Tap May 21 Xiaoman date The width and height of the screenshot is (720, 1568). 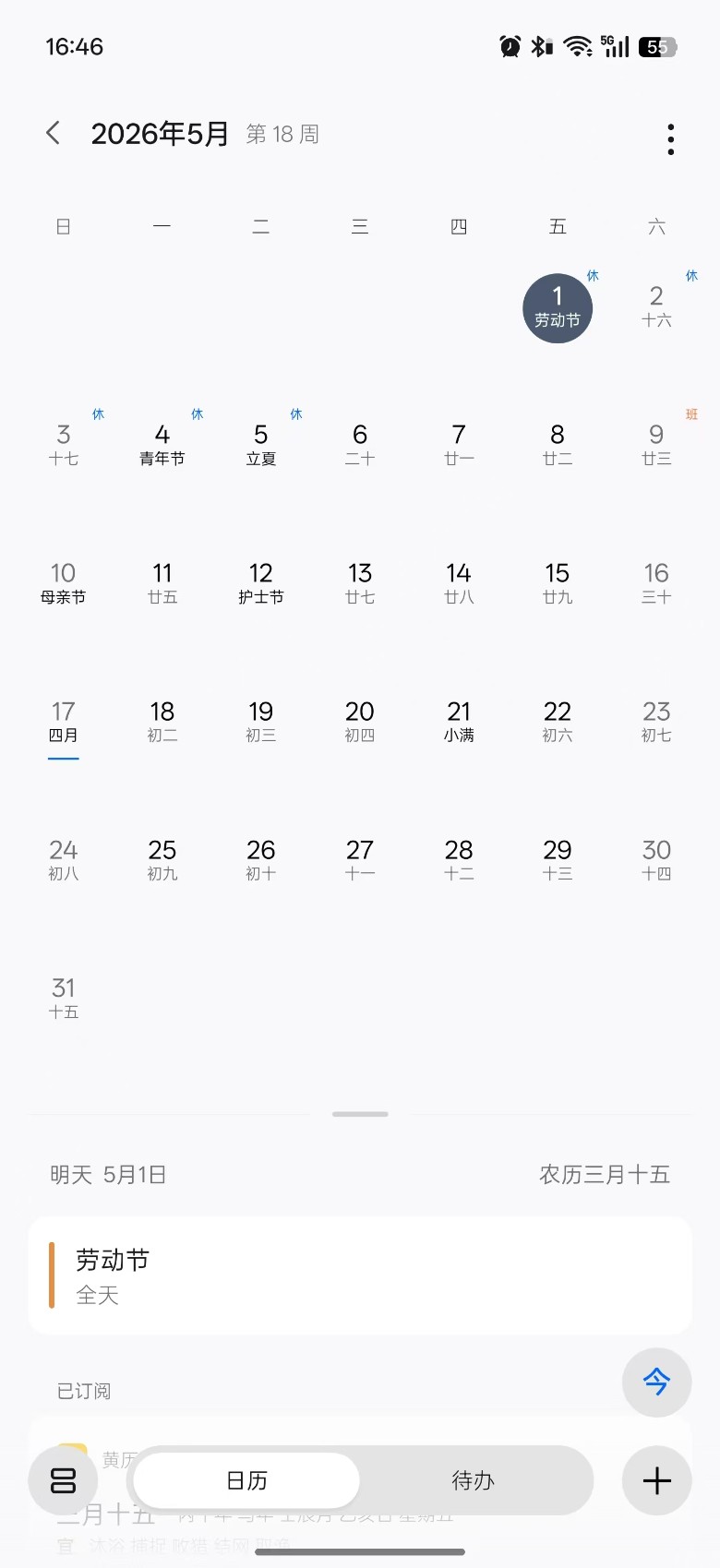pos(459,722)
